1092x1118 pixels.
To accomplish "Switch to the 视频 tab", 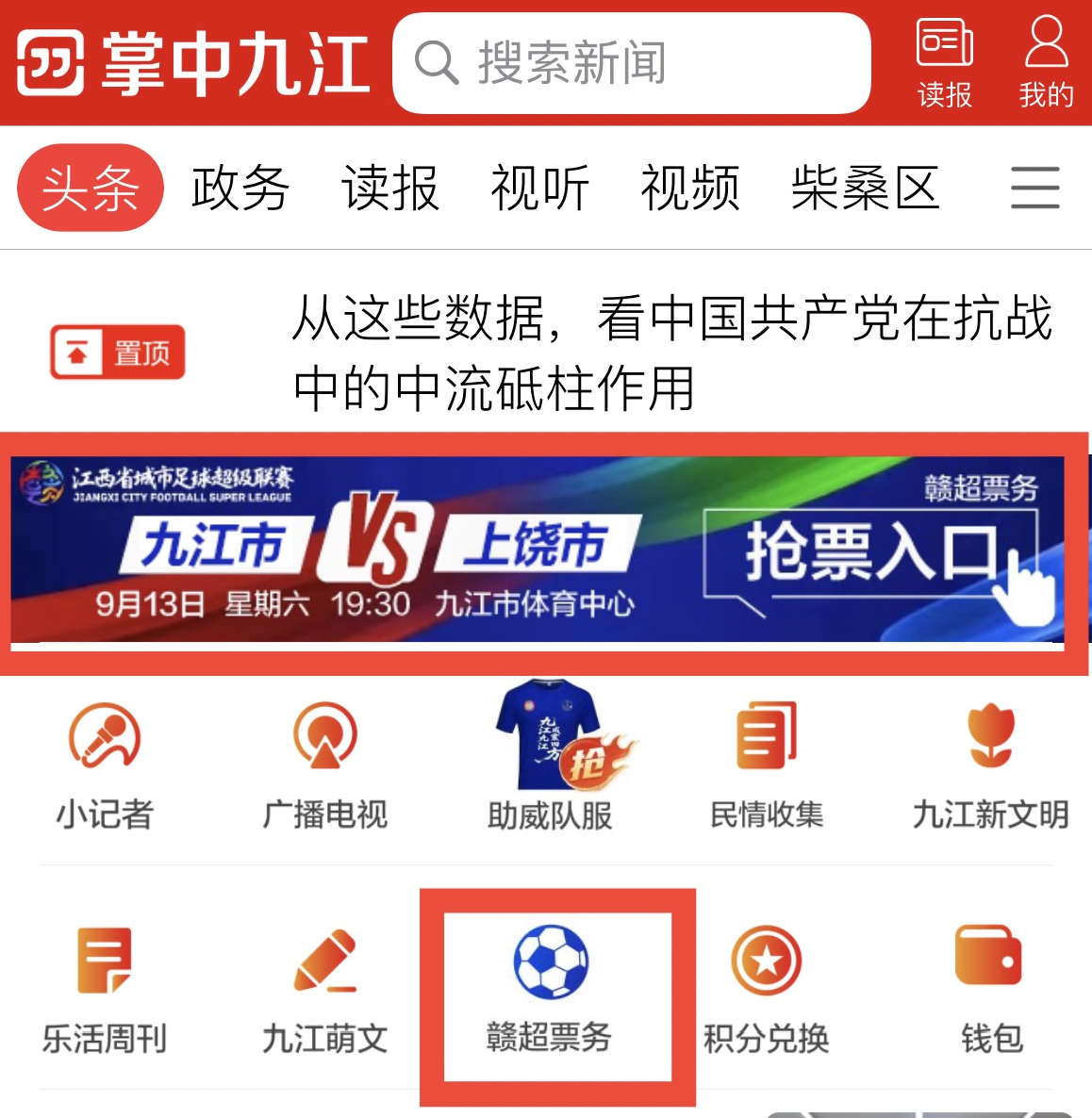I will point(689,188).
